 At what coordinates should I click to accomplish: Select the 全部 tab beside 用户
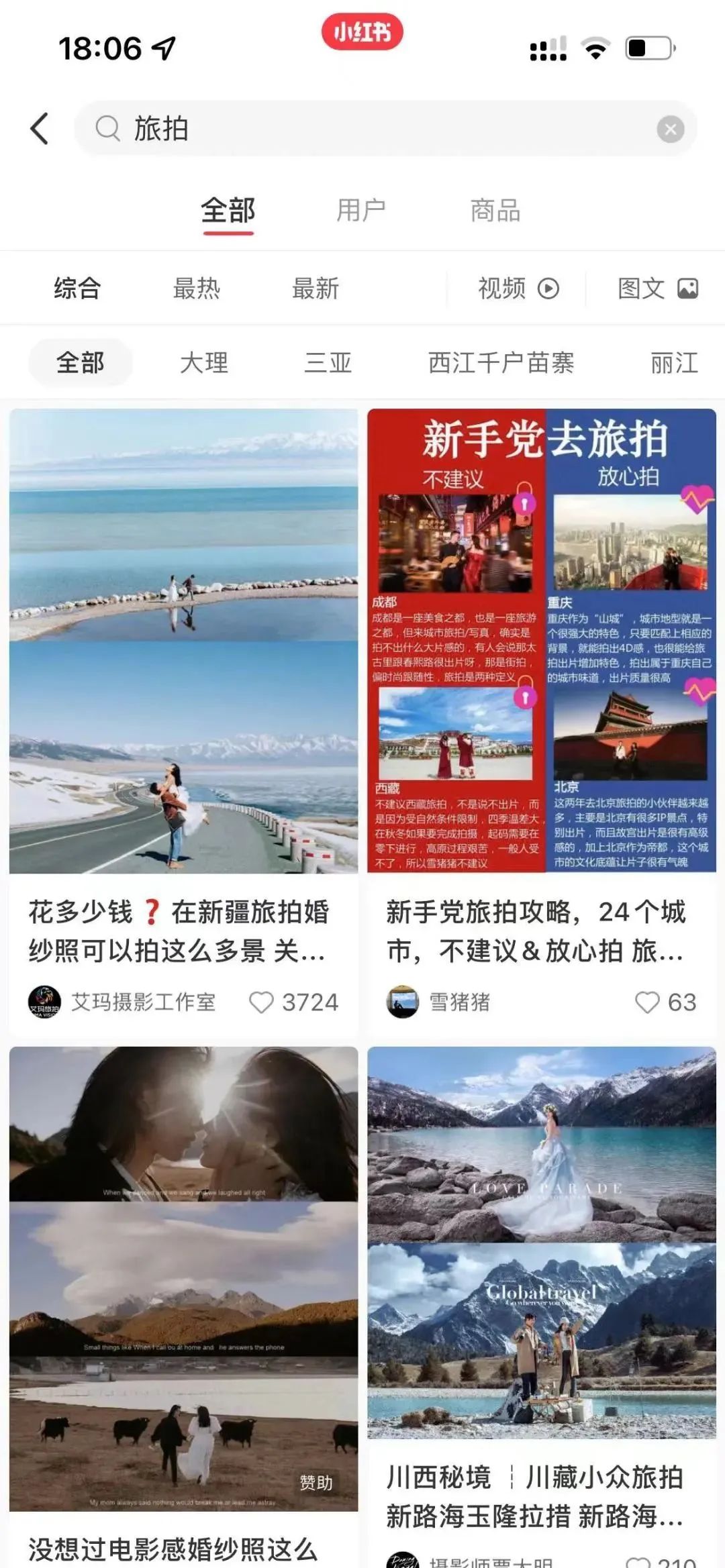[x=228, y=211]
